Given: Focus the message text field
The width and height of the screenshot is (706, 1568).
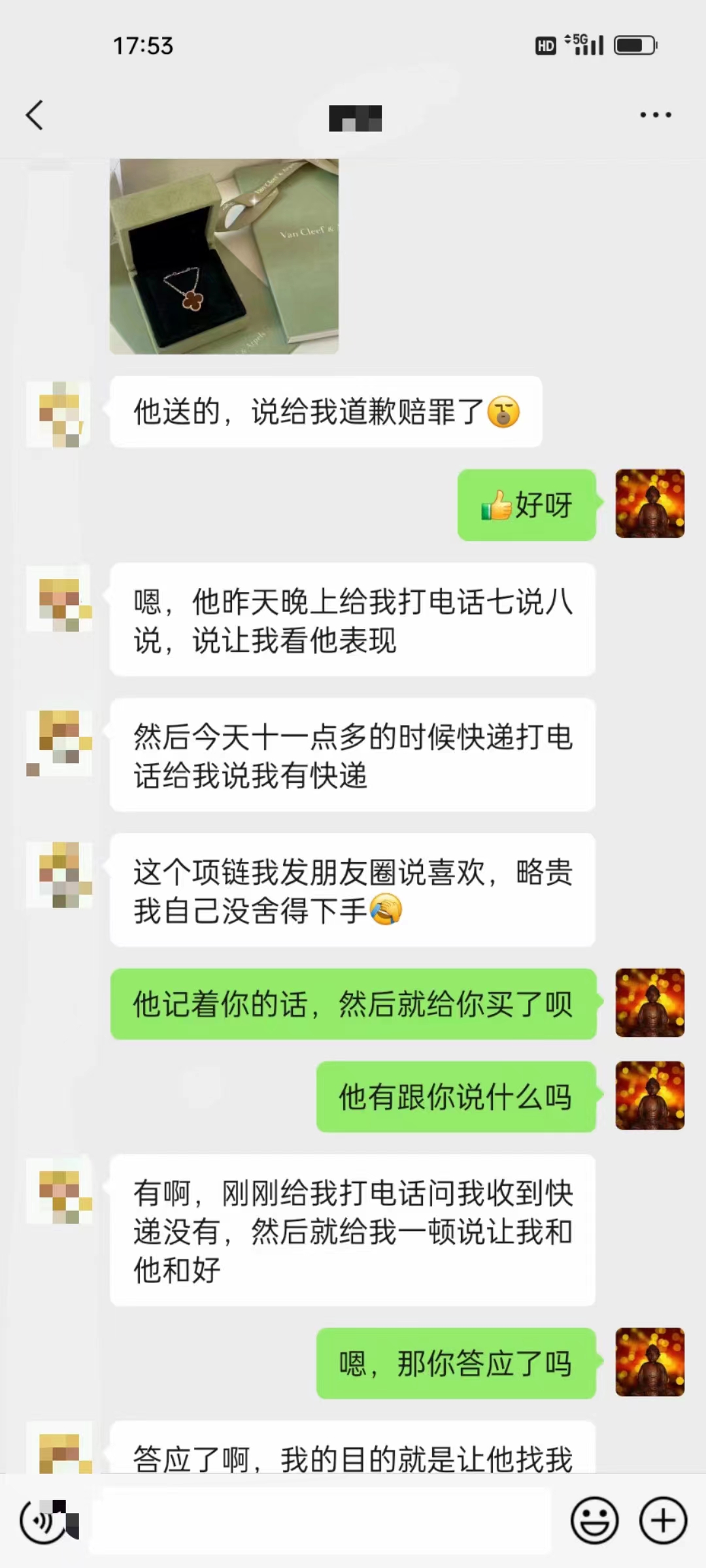Looking at the screenshot, I should tap(320, 1521).
